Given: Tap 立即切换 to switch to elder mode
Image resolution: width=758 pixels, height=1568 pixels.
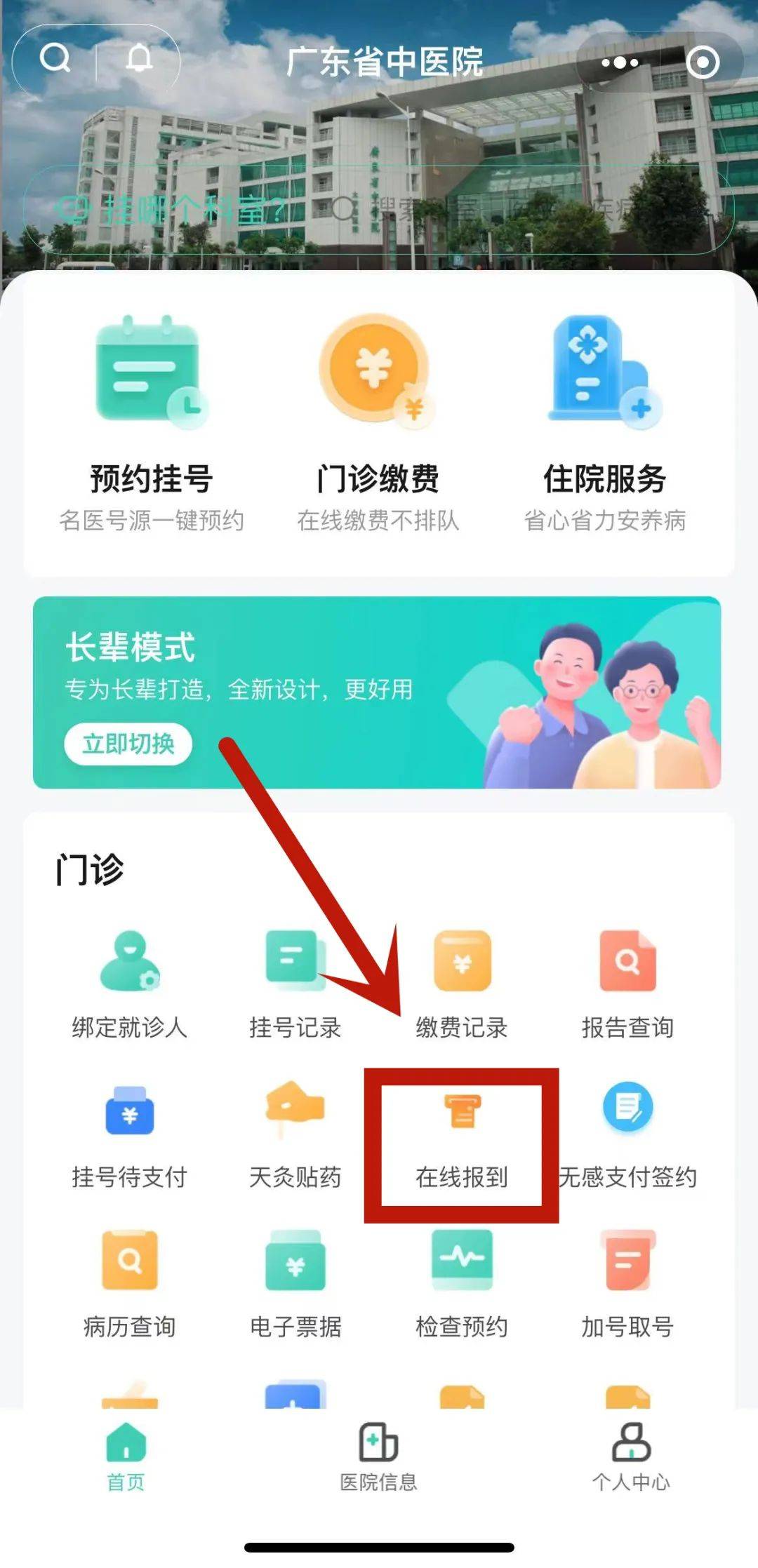Looking at the screenshot, I should (128, 743).
